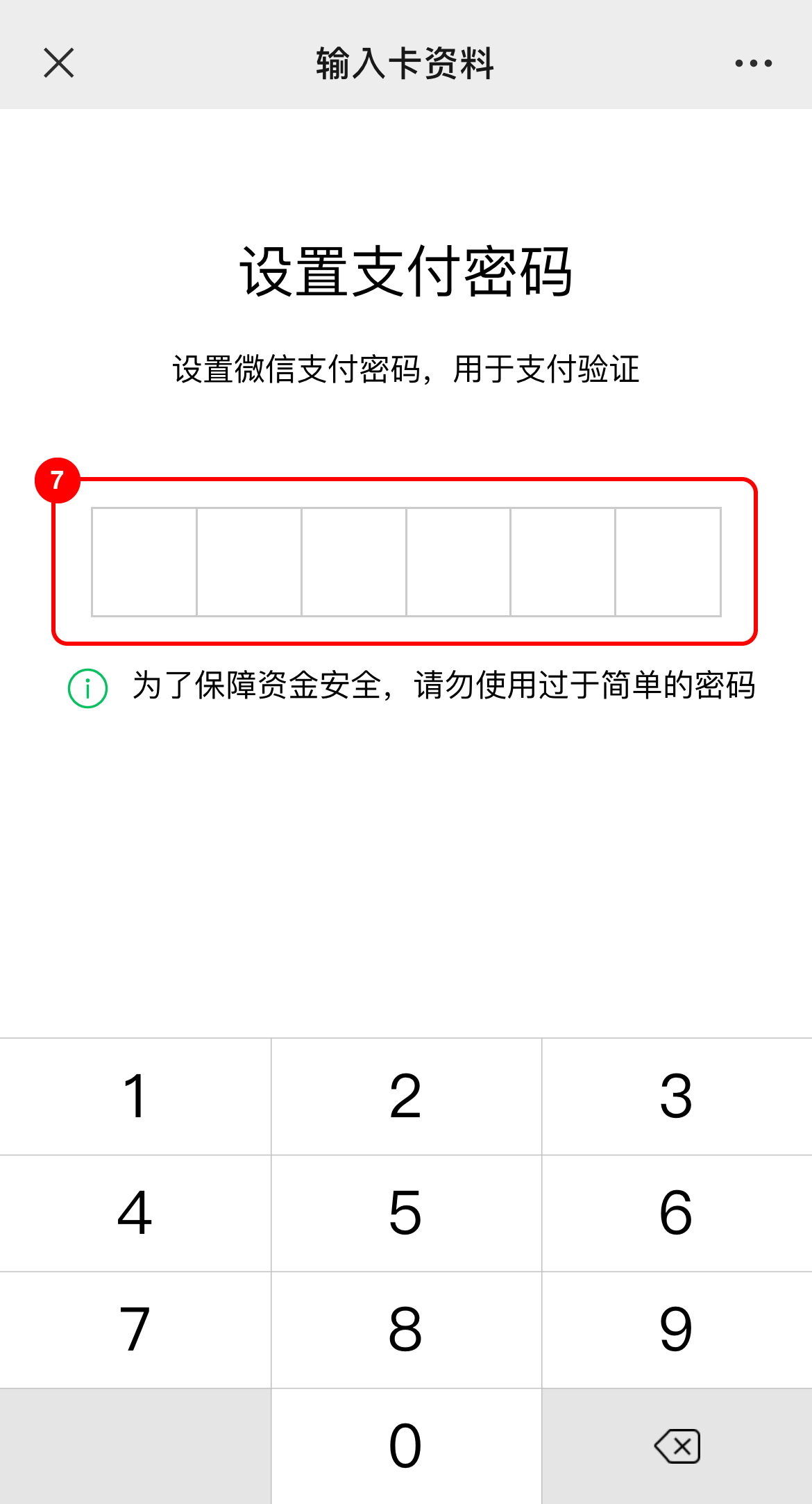812x1504 pixels.
Task: Enter digit 7 on the keypad
Action: pos(135,1330)
